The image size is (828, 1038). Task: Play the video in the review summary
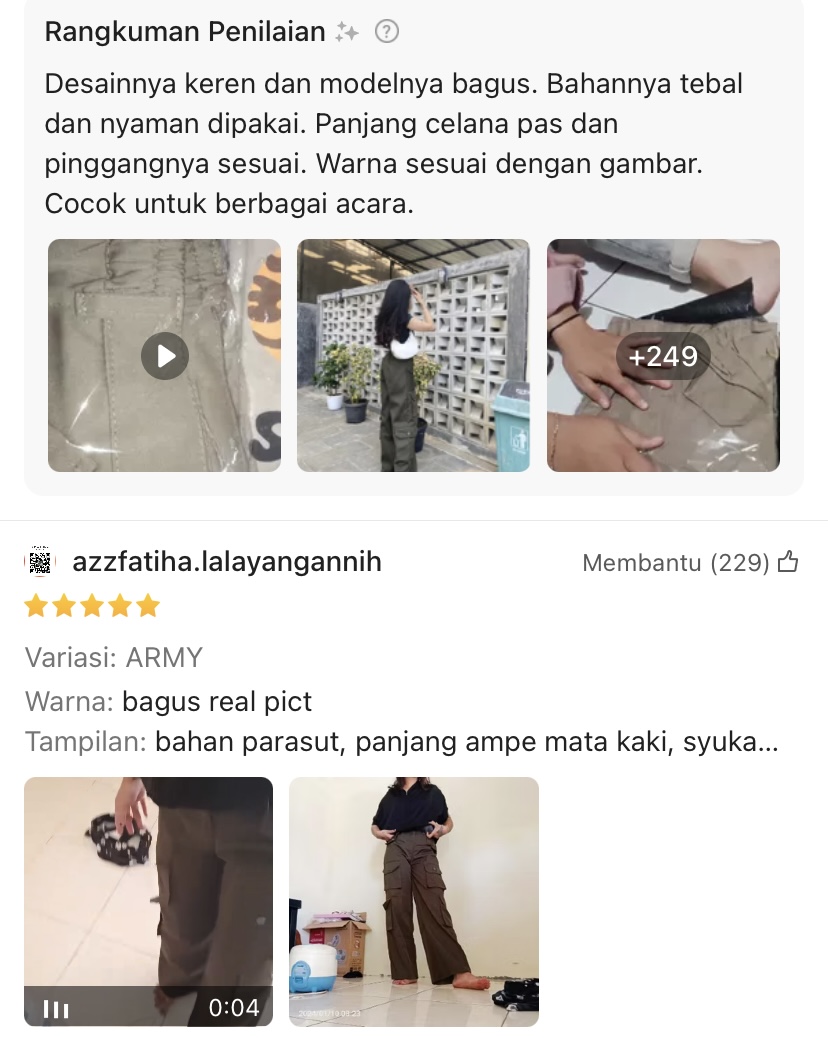pyautogui.click(x=165, y=356)
